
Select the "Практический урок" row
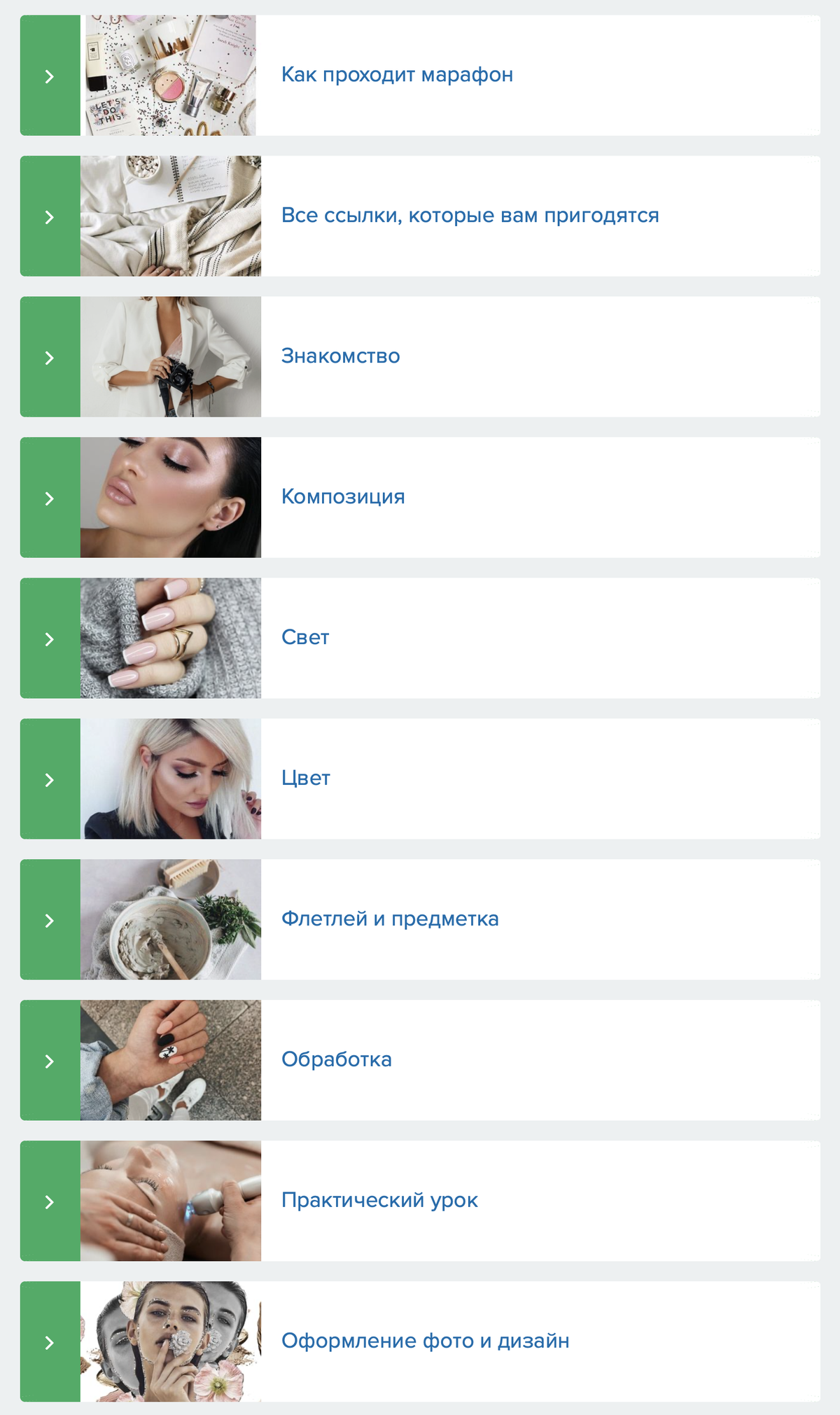pyautogui.click(x=420, y=1201)
